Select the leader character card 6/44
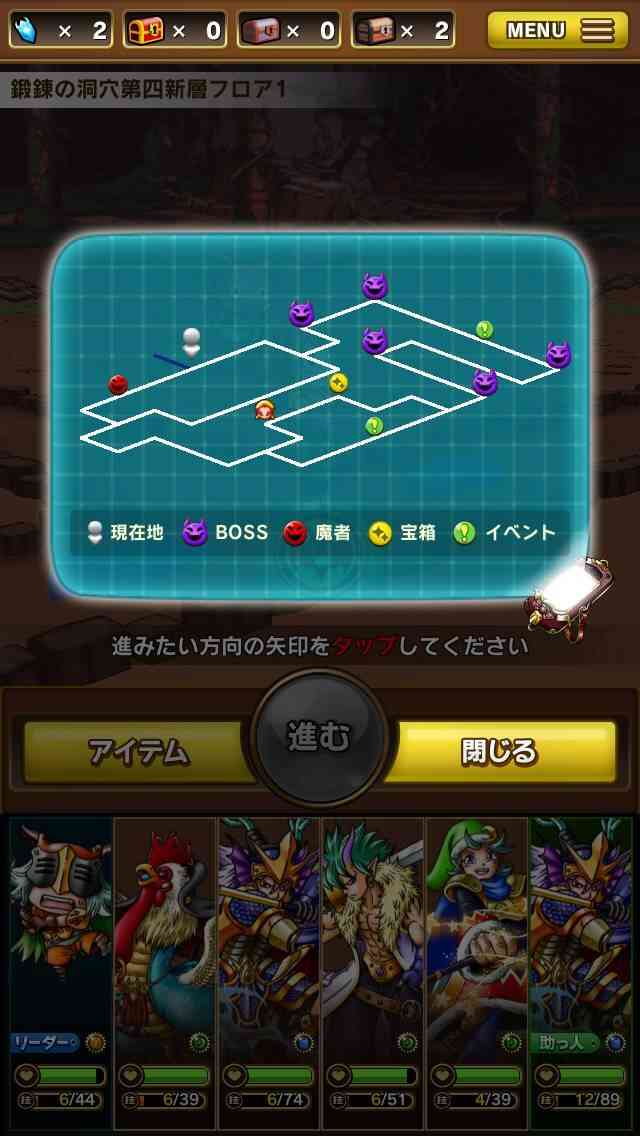Viewport: 640px width, 1136px height. click(61, 972)
